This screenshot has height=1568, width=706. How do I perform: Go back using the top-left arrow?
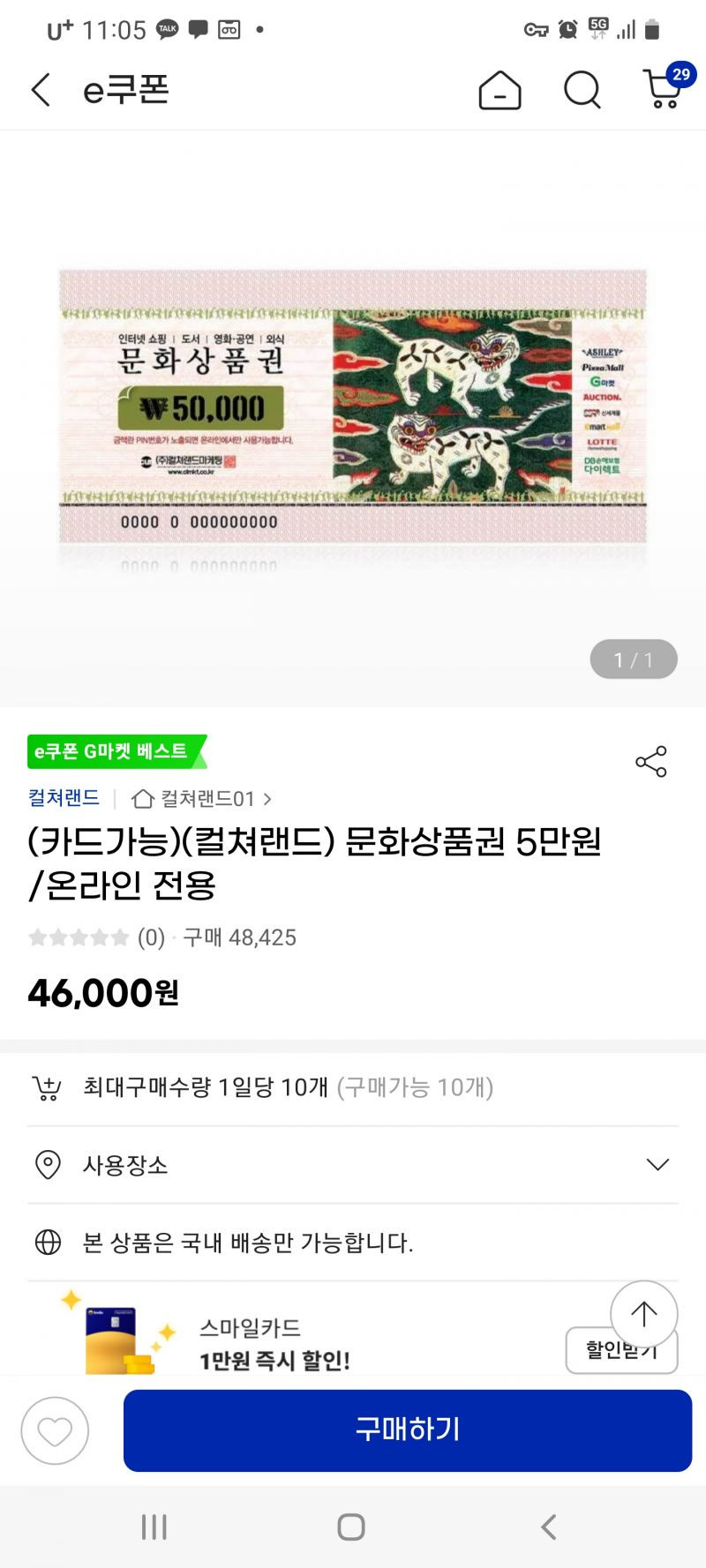click(41, 89)
